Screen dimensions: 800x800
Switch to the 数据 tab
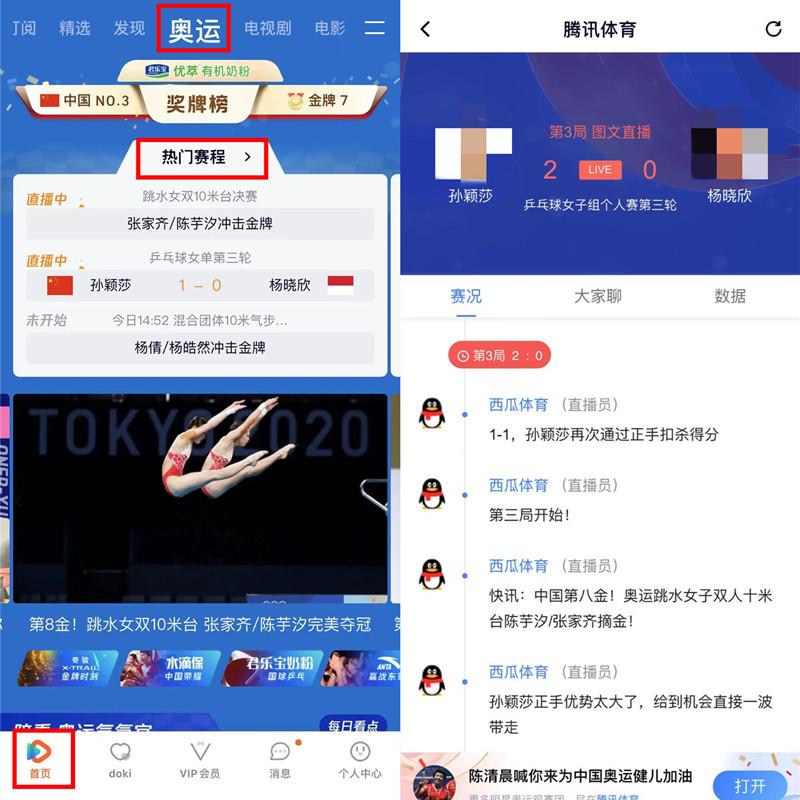click(730, 296)
